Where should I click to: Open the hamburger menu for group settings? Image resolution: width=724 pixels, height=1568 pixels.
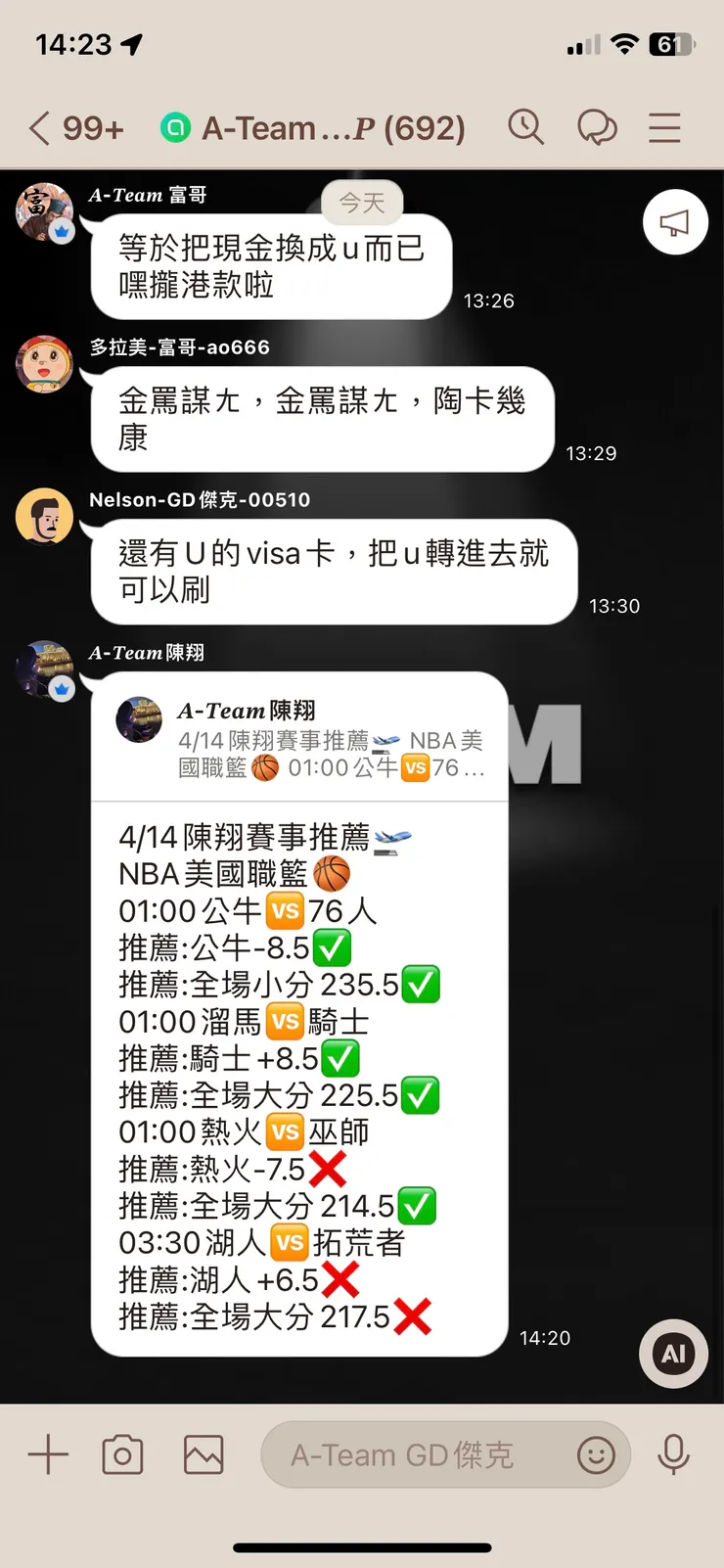pyautogui.click(x=664, y=127)
